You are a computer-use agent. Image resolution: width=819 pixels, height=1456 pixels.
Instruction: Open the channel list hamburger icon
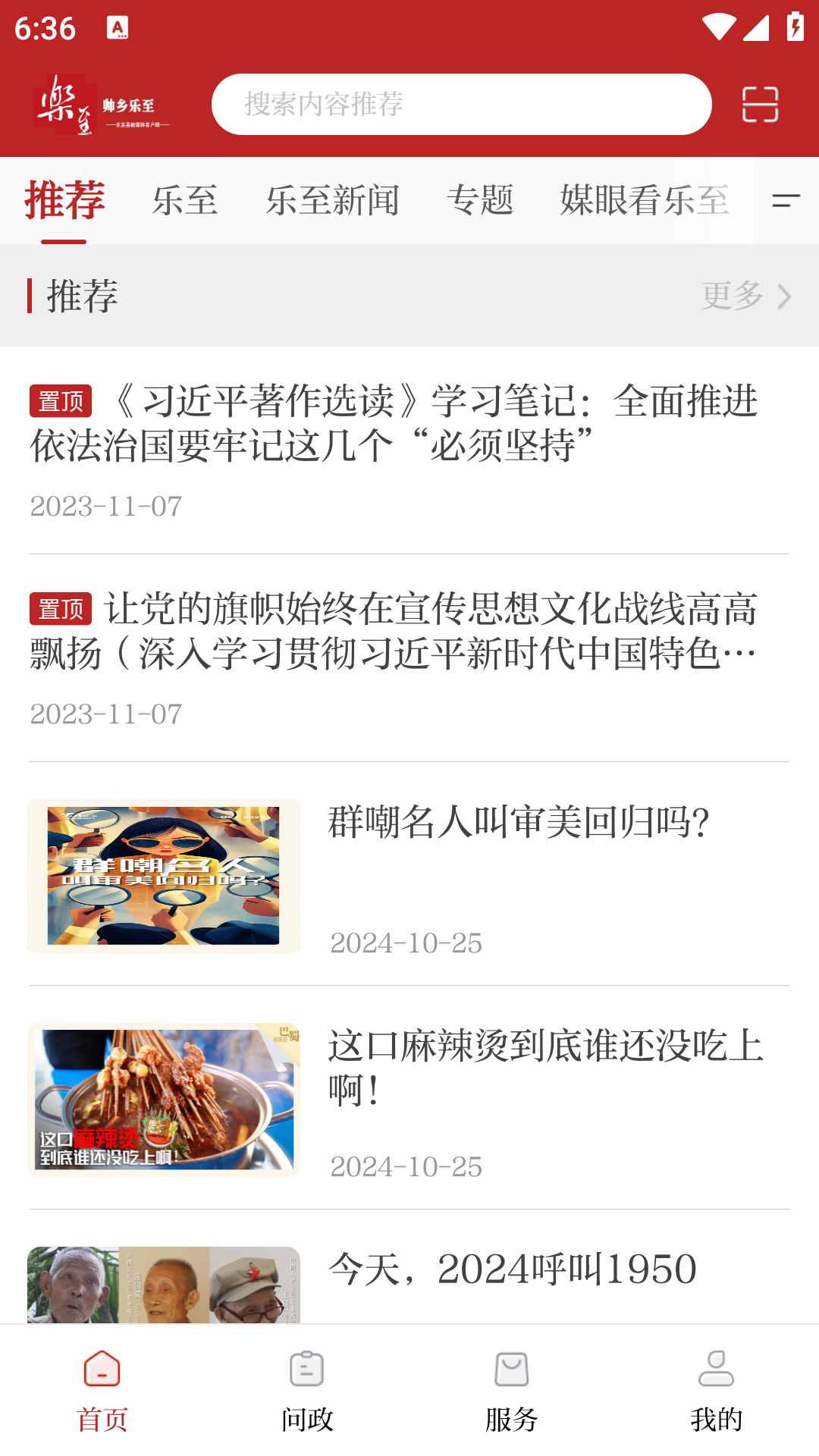(786, 201)
